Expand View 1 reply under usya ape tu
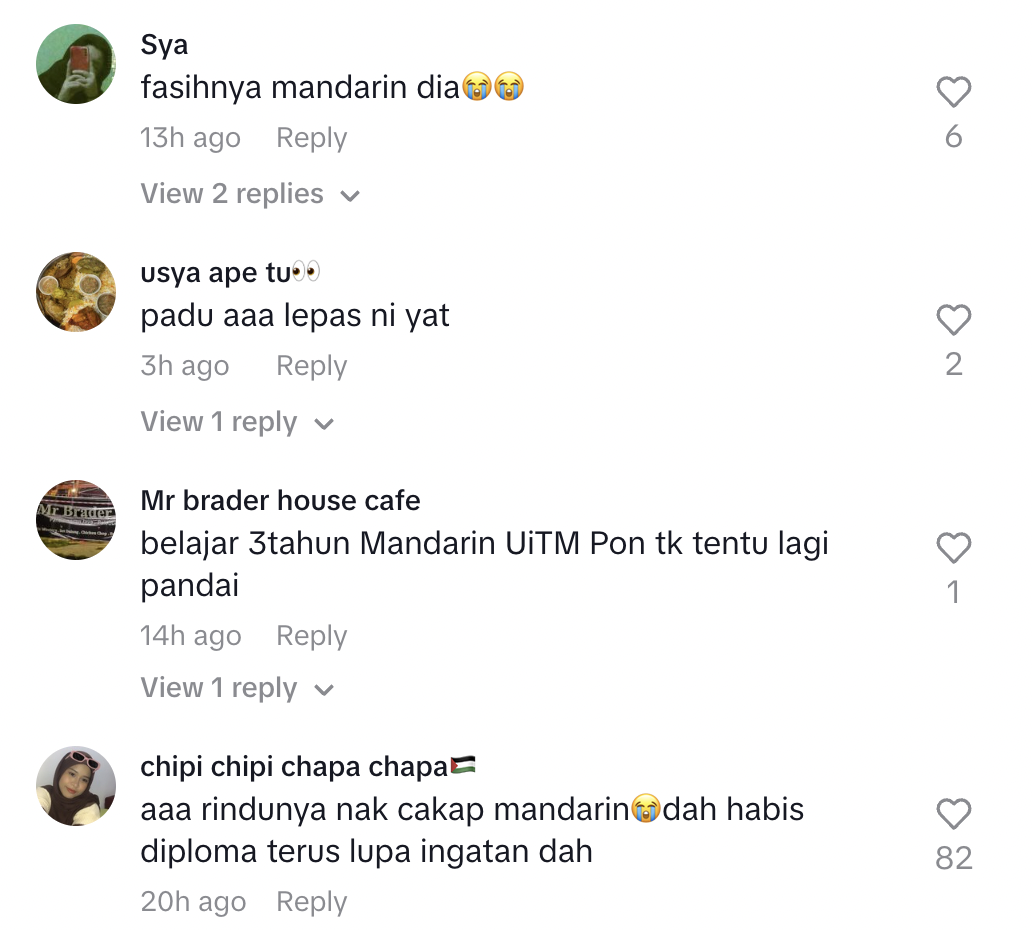Image resolution: width=1032 pixels, height=930 pixels. tap(236, 422)
